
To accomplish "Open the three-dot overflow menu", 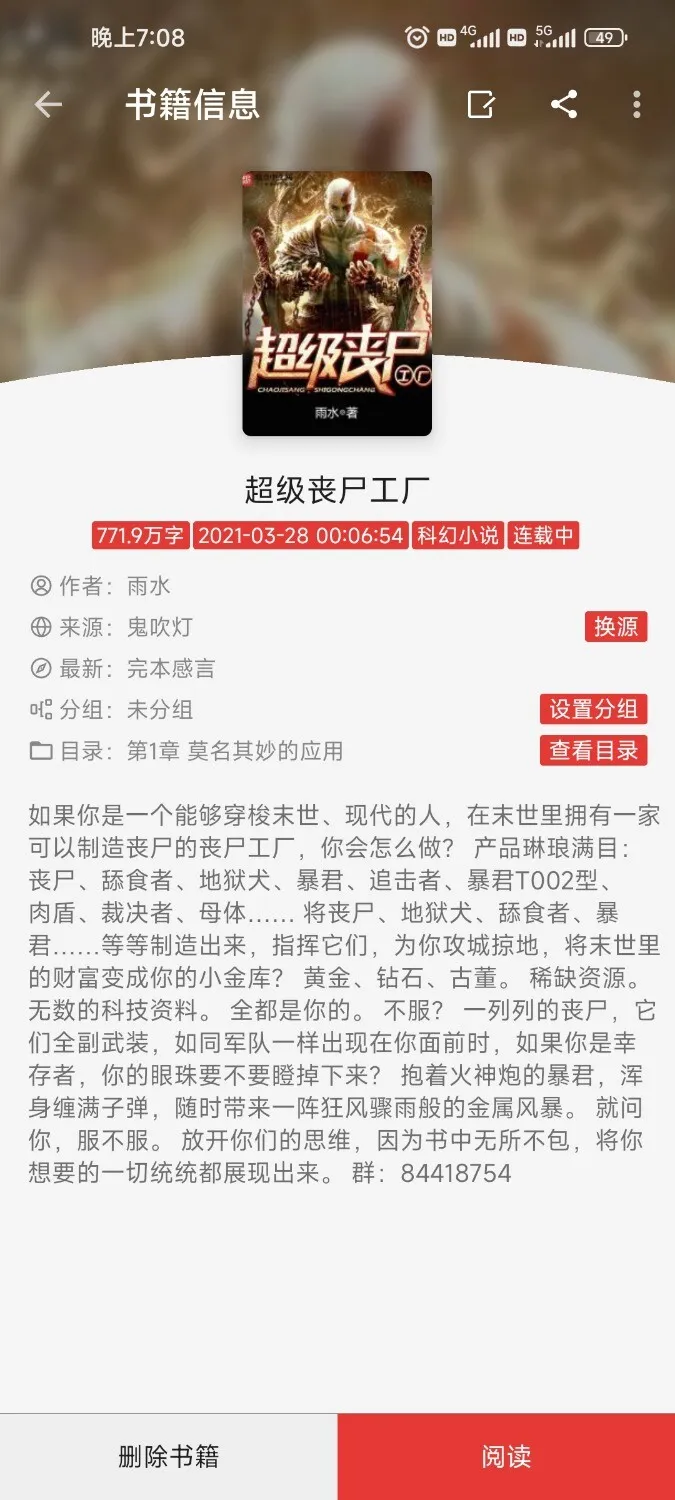I will pyautogui.click(x=637, y=105).
